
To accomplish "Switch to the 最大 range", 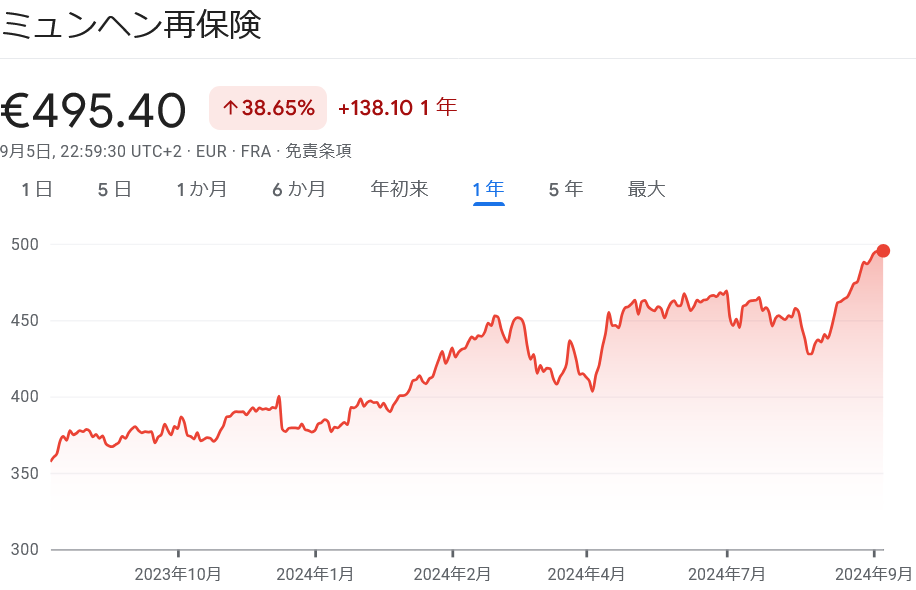I will 646,189.
